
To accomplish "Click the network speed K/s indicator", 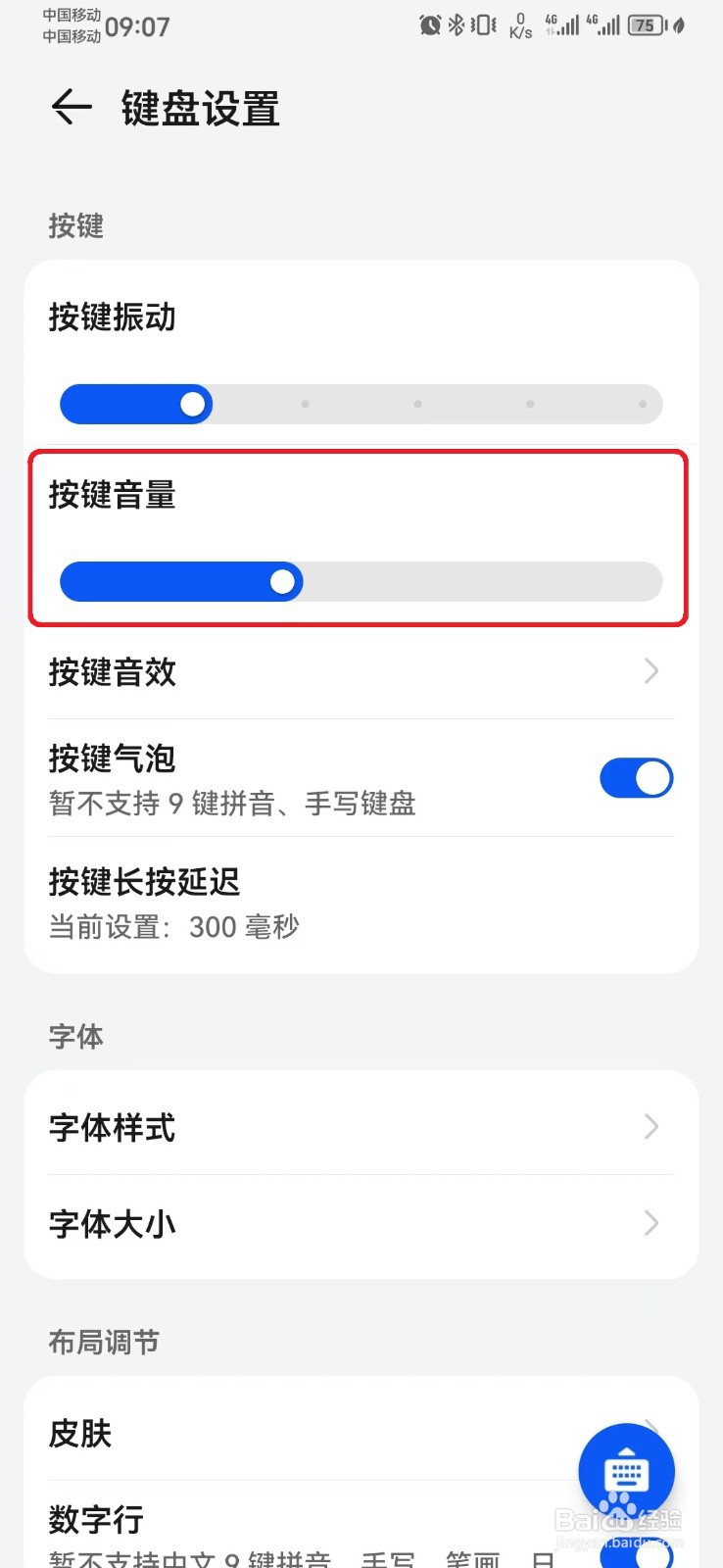I will tap(519, 25).
